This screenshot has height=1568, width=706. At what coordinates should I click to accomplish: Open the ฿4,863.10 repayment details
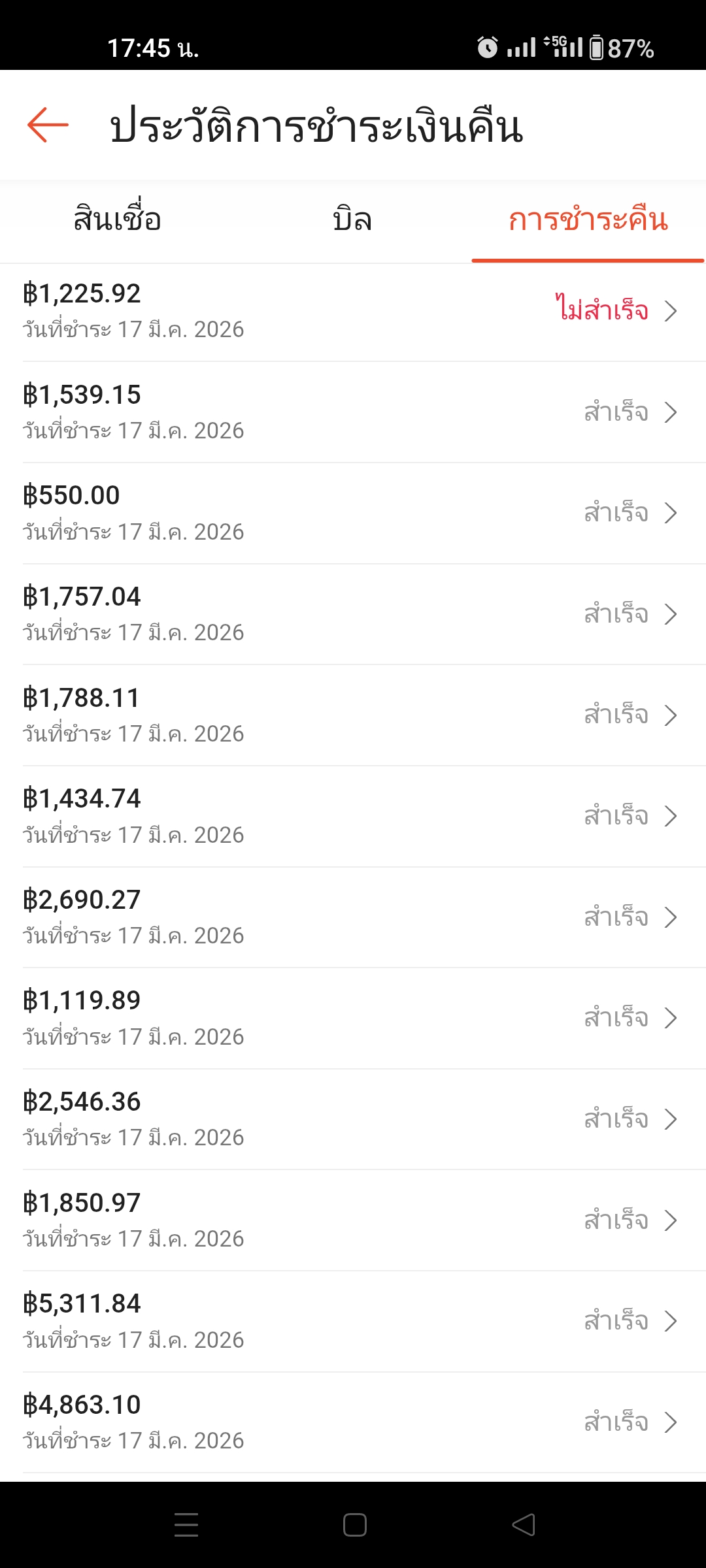353,1422
